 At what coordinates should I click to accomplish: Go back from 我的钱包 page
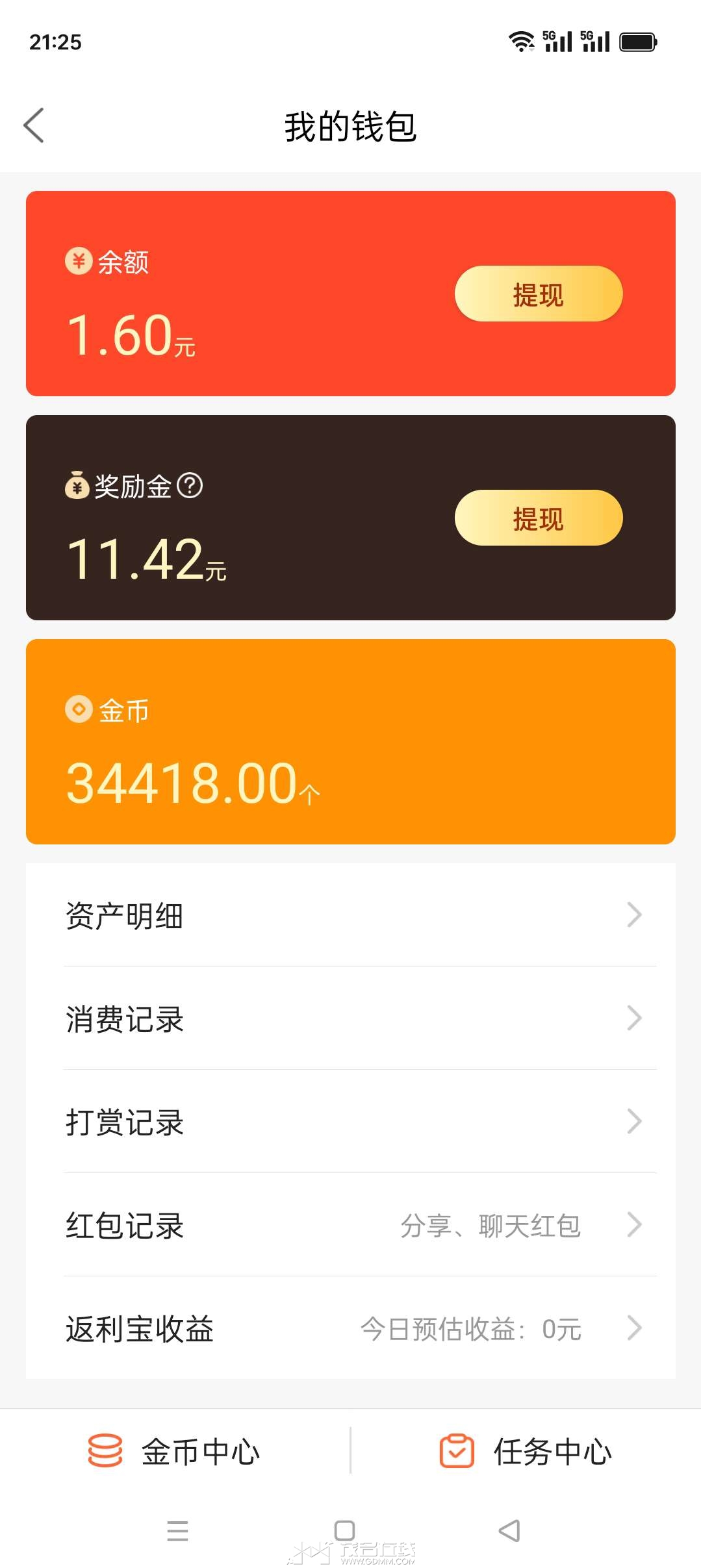pyautogui.click(x=34, y=125)
